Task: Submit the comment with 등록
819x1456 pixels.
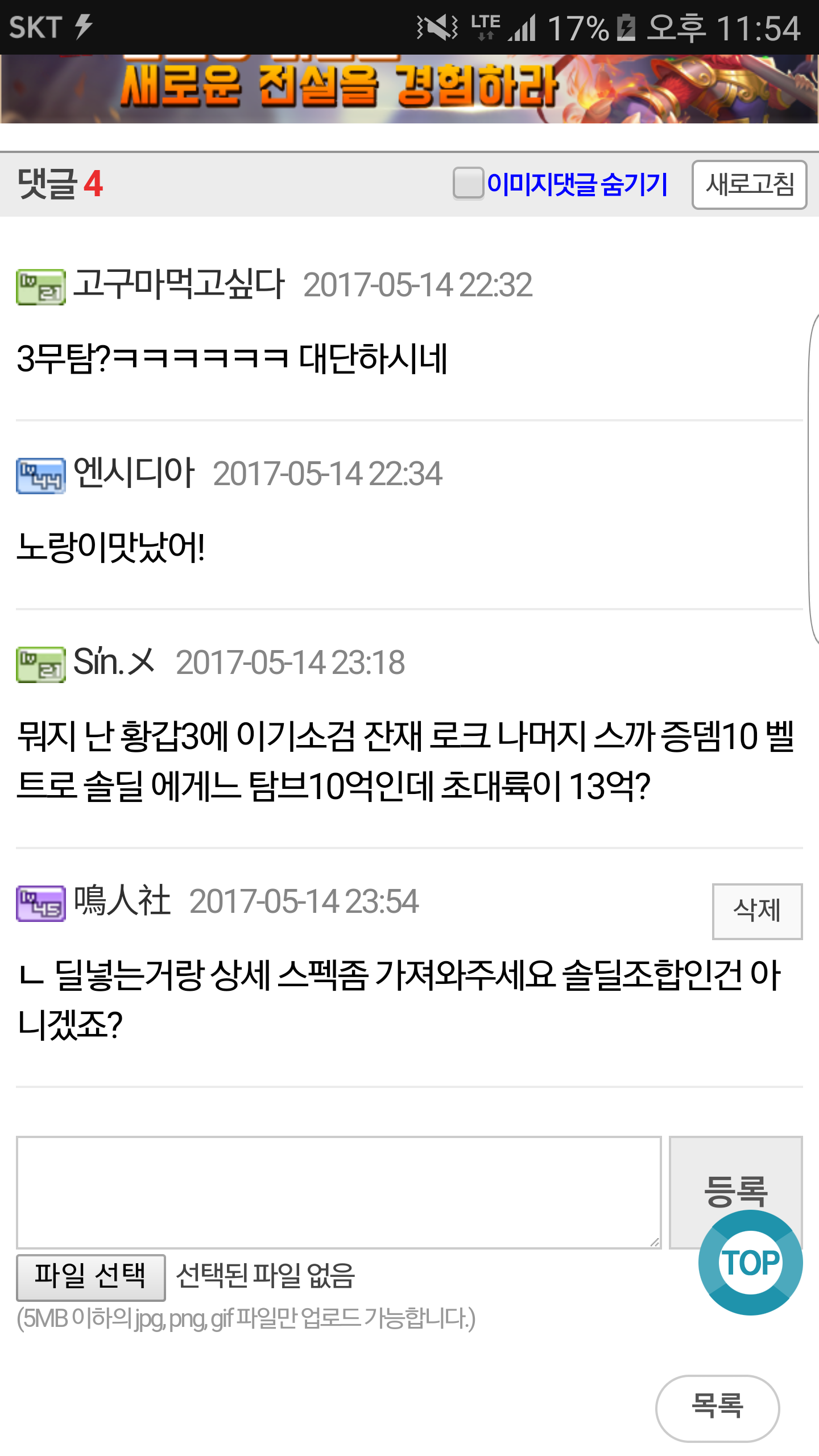Action: [x=735, y=1173]
